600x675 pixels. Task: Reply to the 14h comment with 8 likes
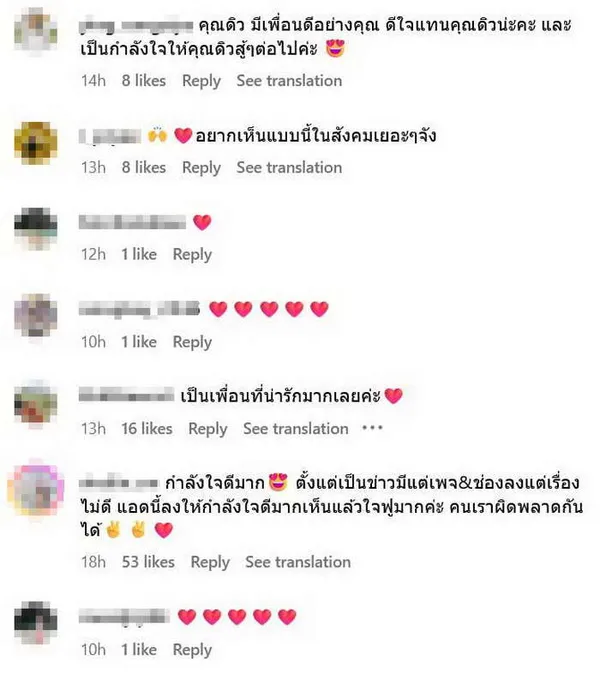201,81
